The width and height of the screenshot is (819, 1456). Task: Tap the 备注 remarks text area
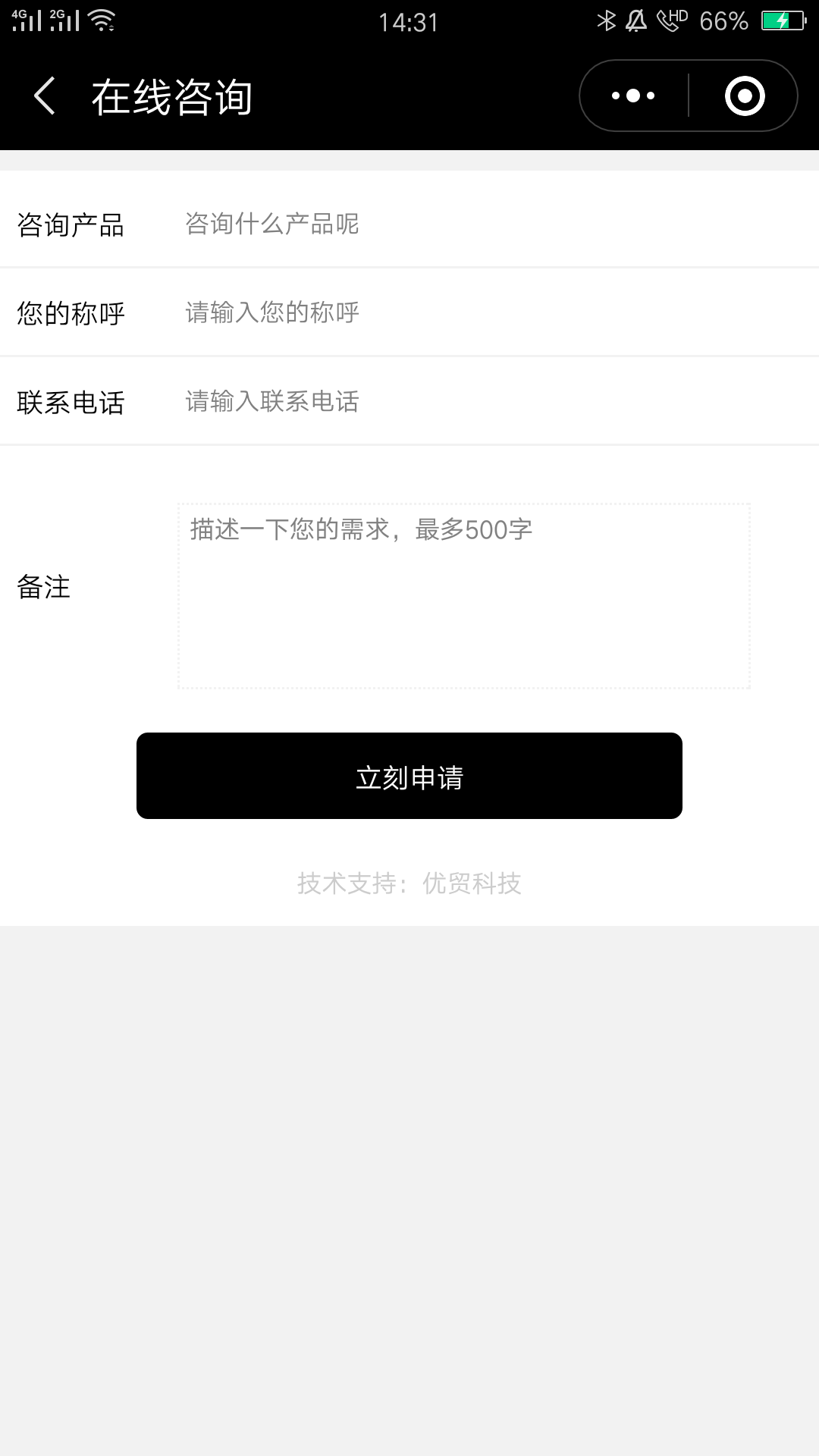click(x=463, y=596)
